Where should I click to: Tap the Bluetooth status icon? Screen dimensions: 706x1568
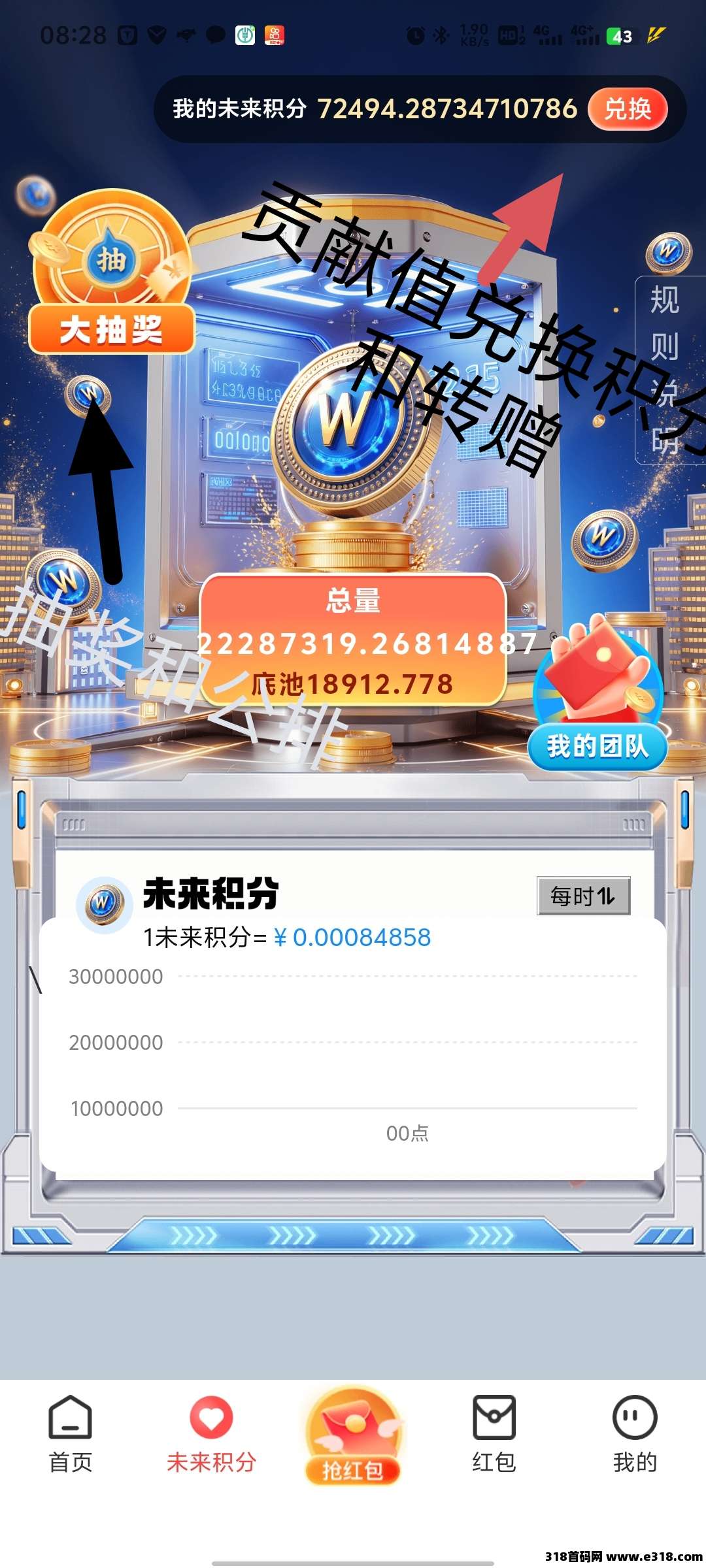(440, 36)
